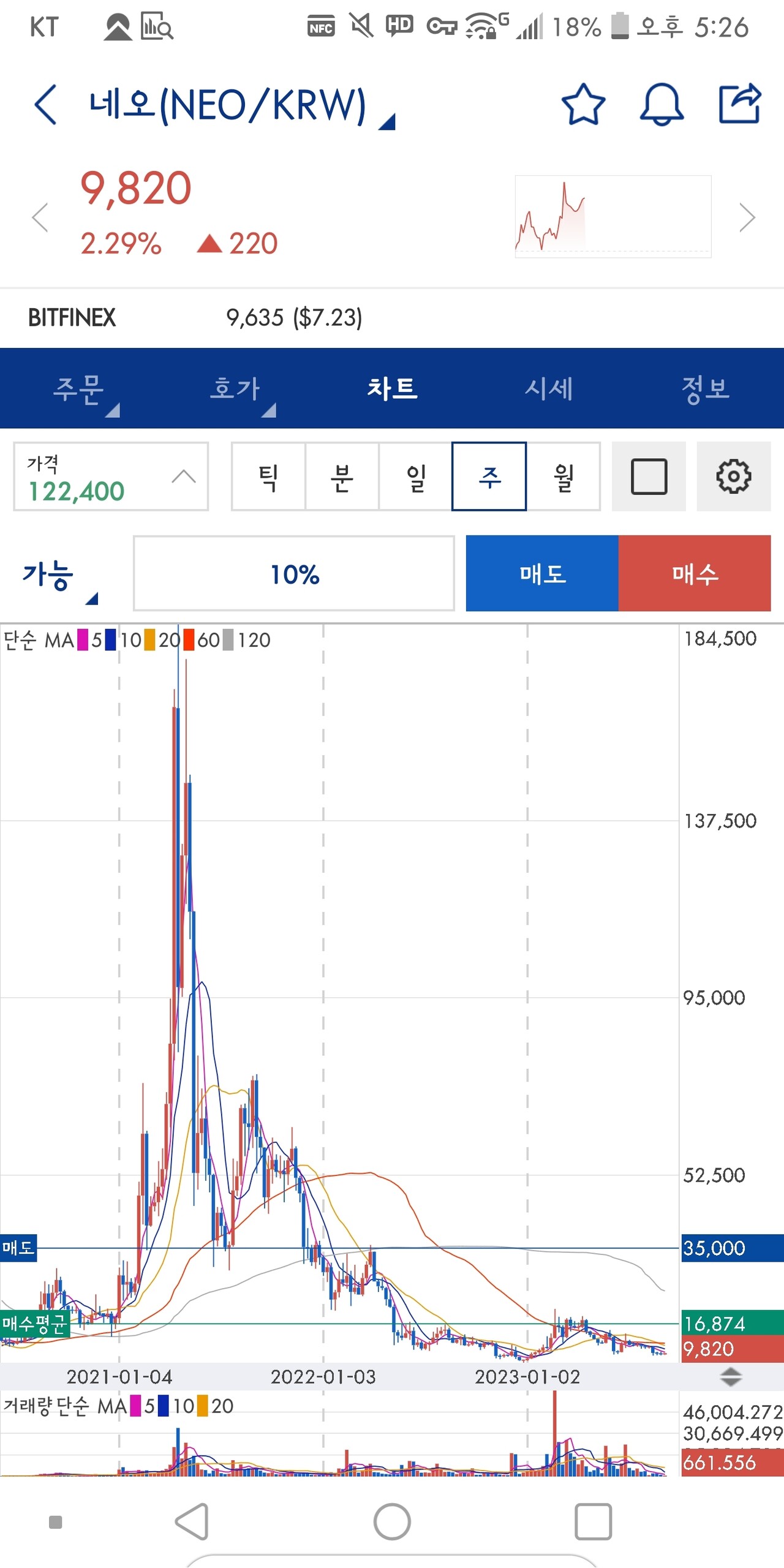Open the 호가 tab
Viewport: 784px width, 1568px height.
(x=239, y=390)
